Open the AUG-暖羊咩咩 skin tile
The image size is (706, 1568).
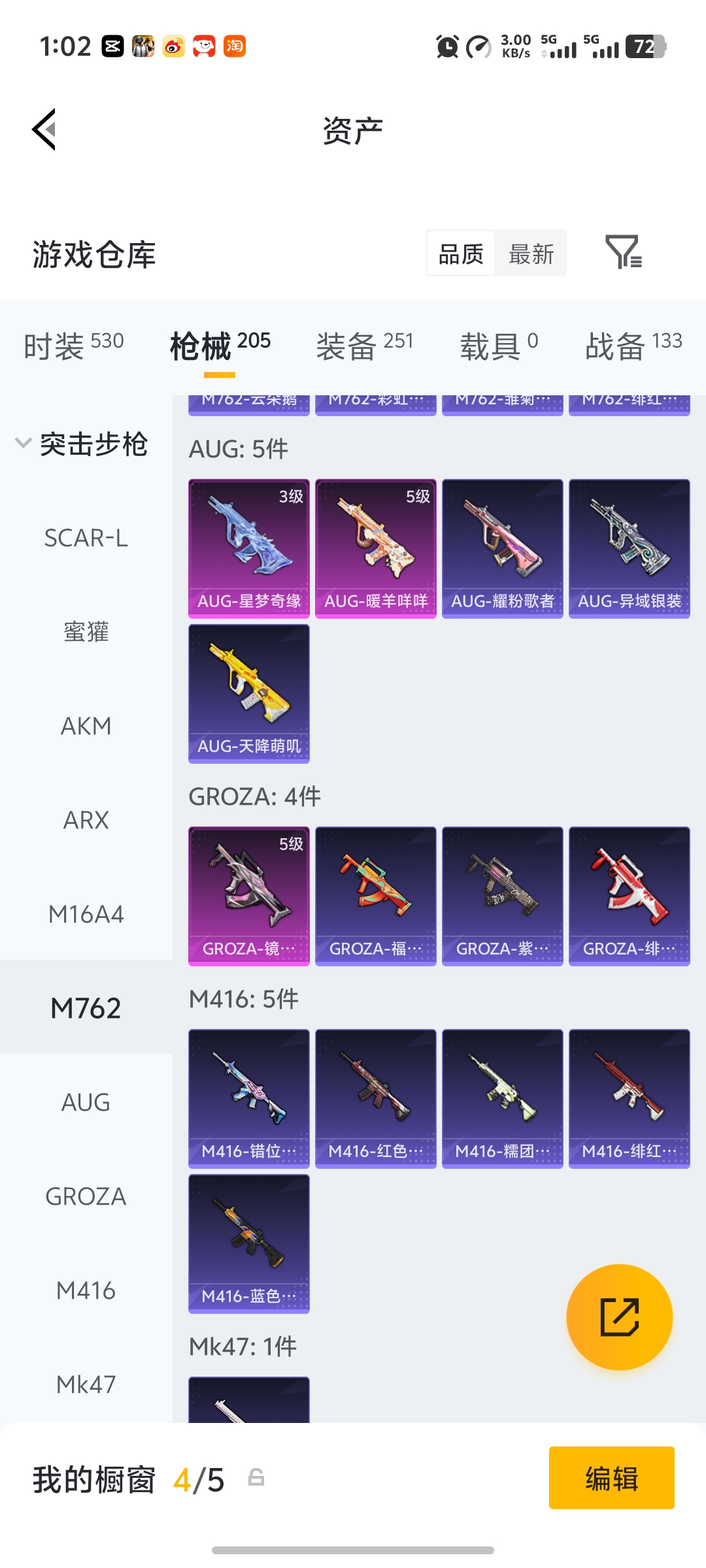tap(375, 548)
